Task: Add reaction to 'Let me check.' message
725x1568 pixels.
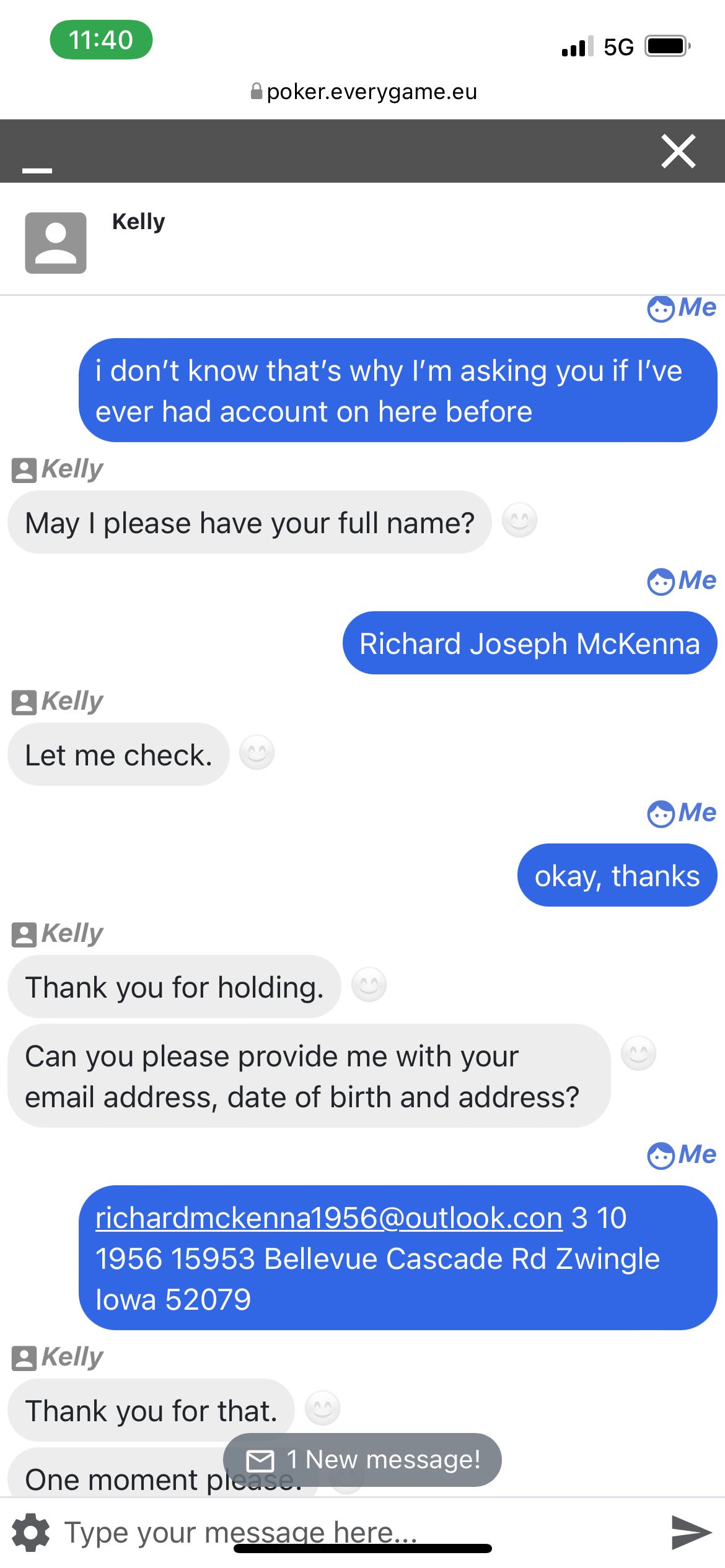Action: 257,752
